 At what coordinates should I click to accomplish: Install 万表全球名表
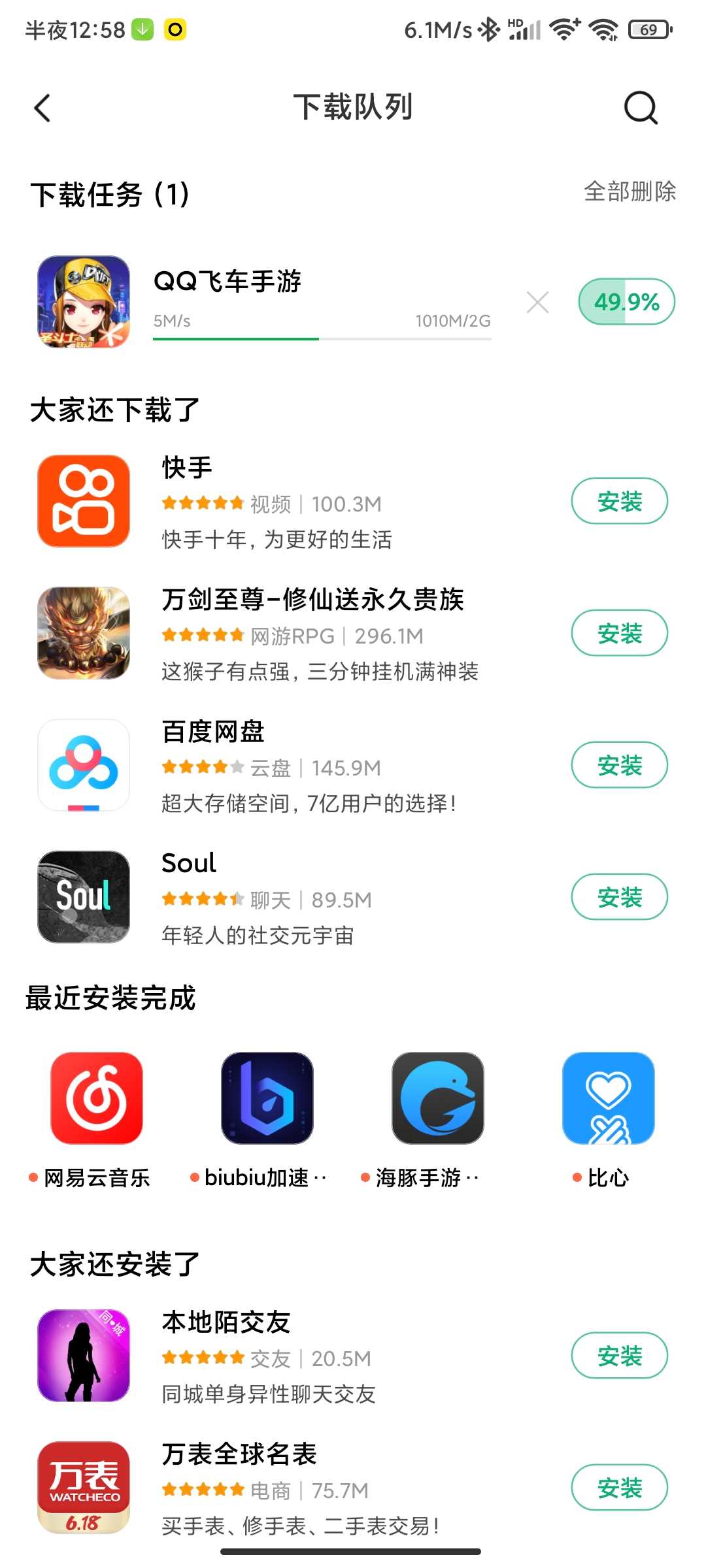point(619,1488)
